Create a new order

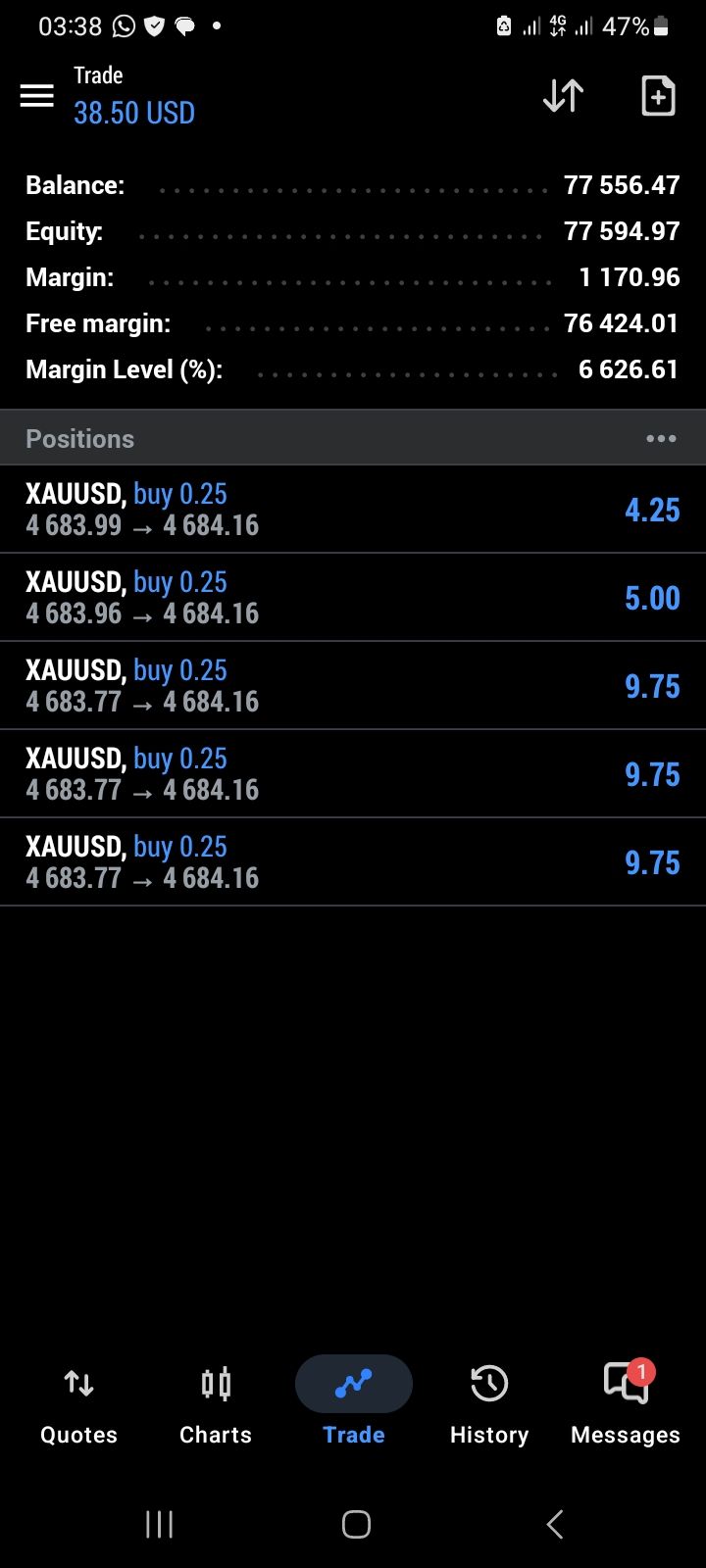click(x=658, y=96)
